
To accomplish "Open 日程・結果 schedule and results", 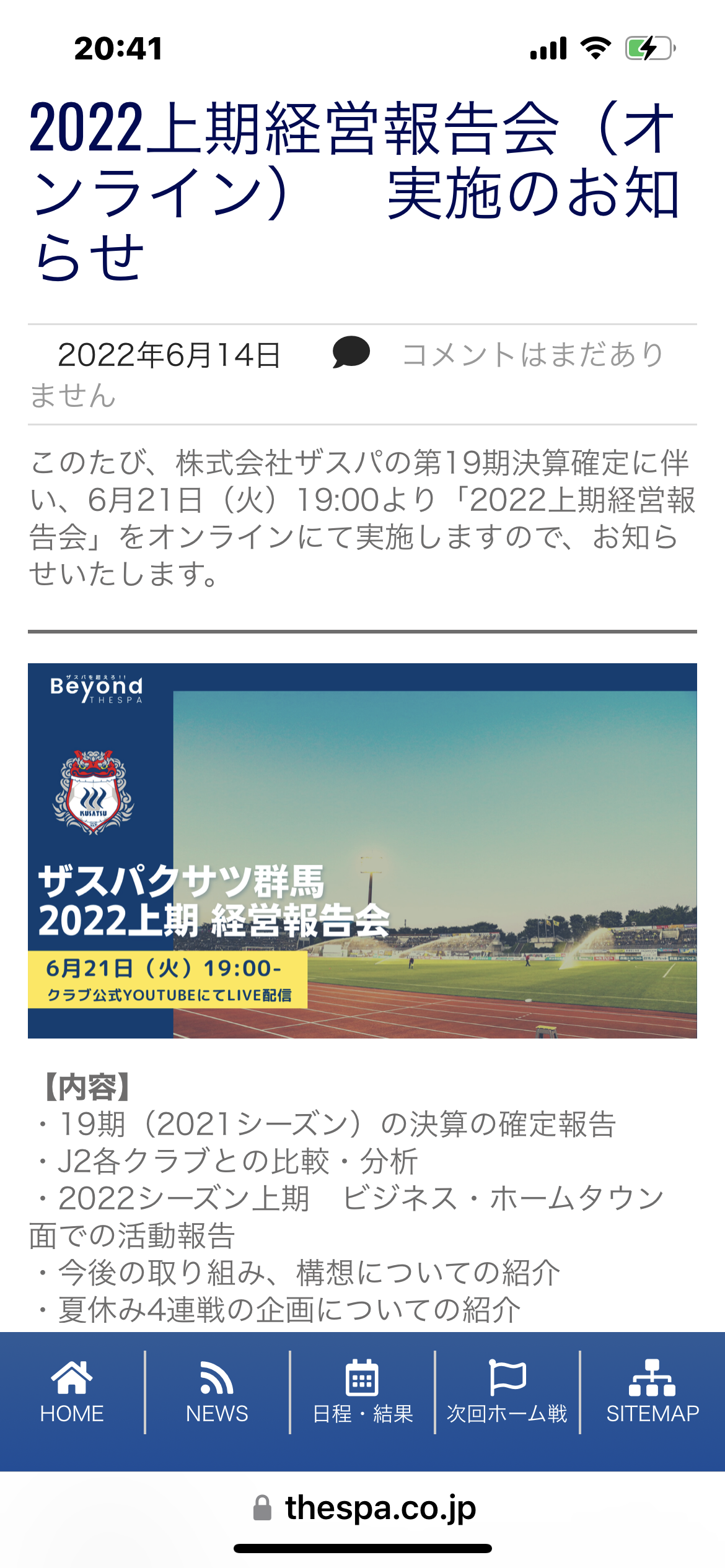I will (x=362, y=1392).
